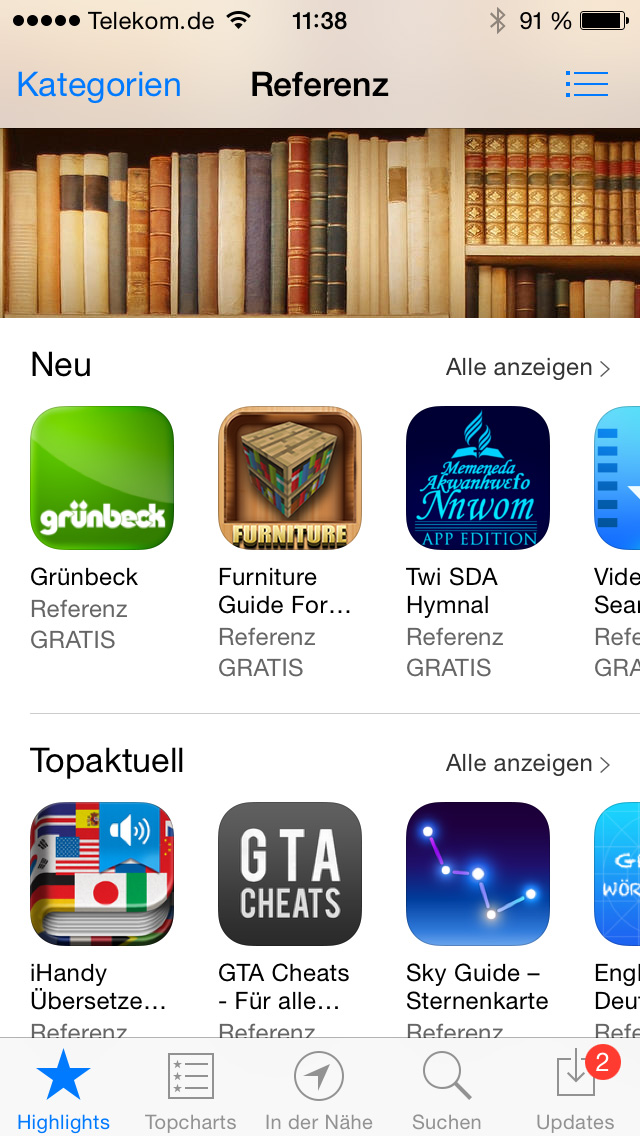Open iHandy Übersetzer app
Image resolution: width=640 pixels, height=1136 pixels.
(x=102, y=874)
